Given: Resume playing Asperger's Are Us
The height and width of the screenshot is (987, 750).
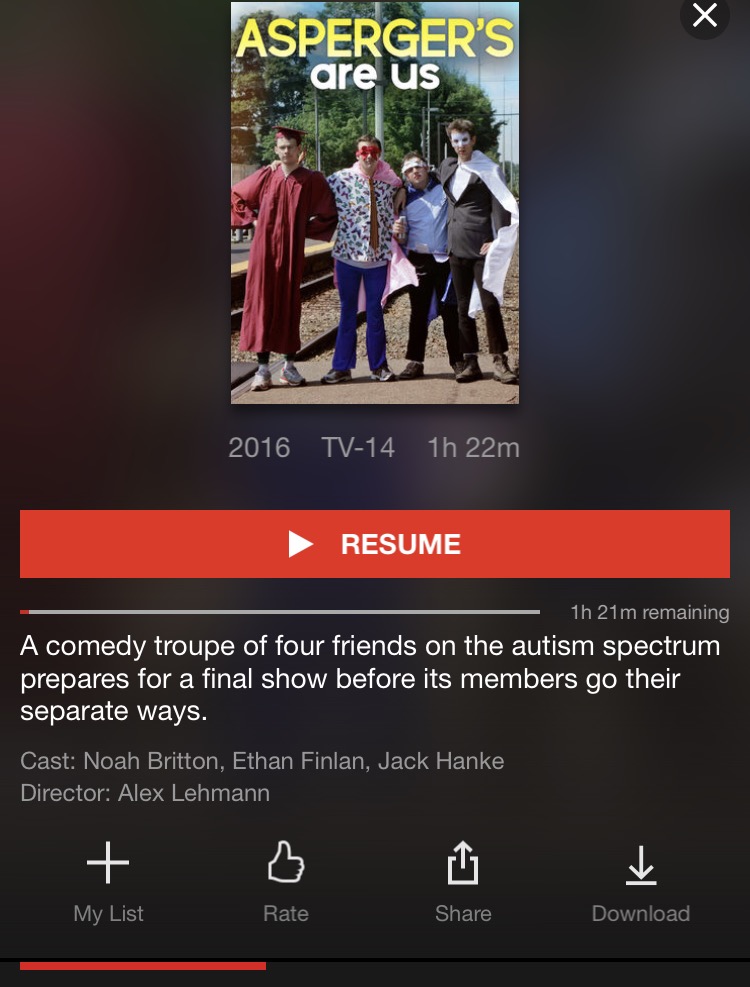Looking at the screenshot, I should click(x=375, y=544).
